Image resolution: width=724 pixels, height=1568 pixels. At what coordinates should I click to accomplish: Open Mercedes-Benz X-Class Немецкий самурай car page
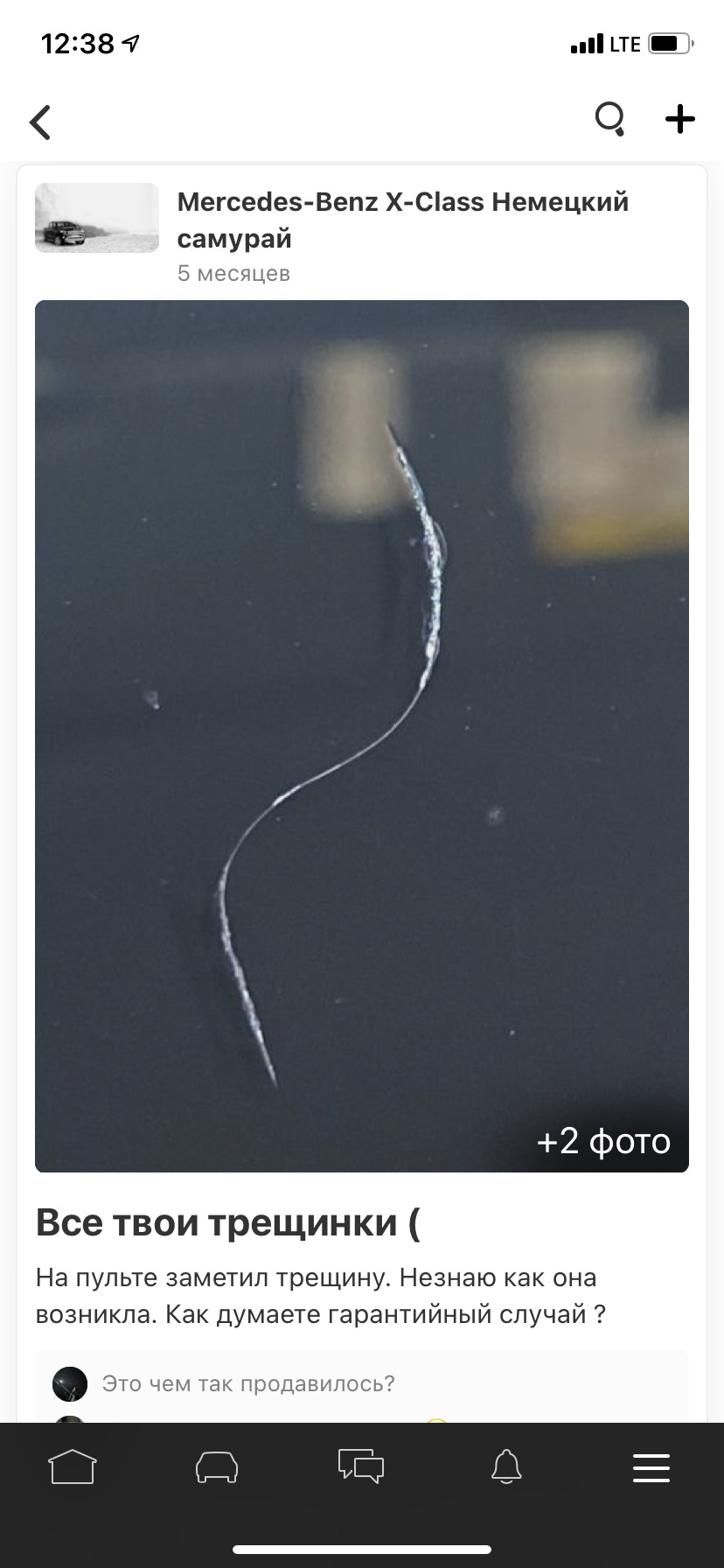pos(402,220)
